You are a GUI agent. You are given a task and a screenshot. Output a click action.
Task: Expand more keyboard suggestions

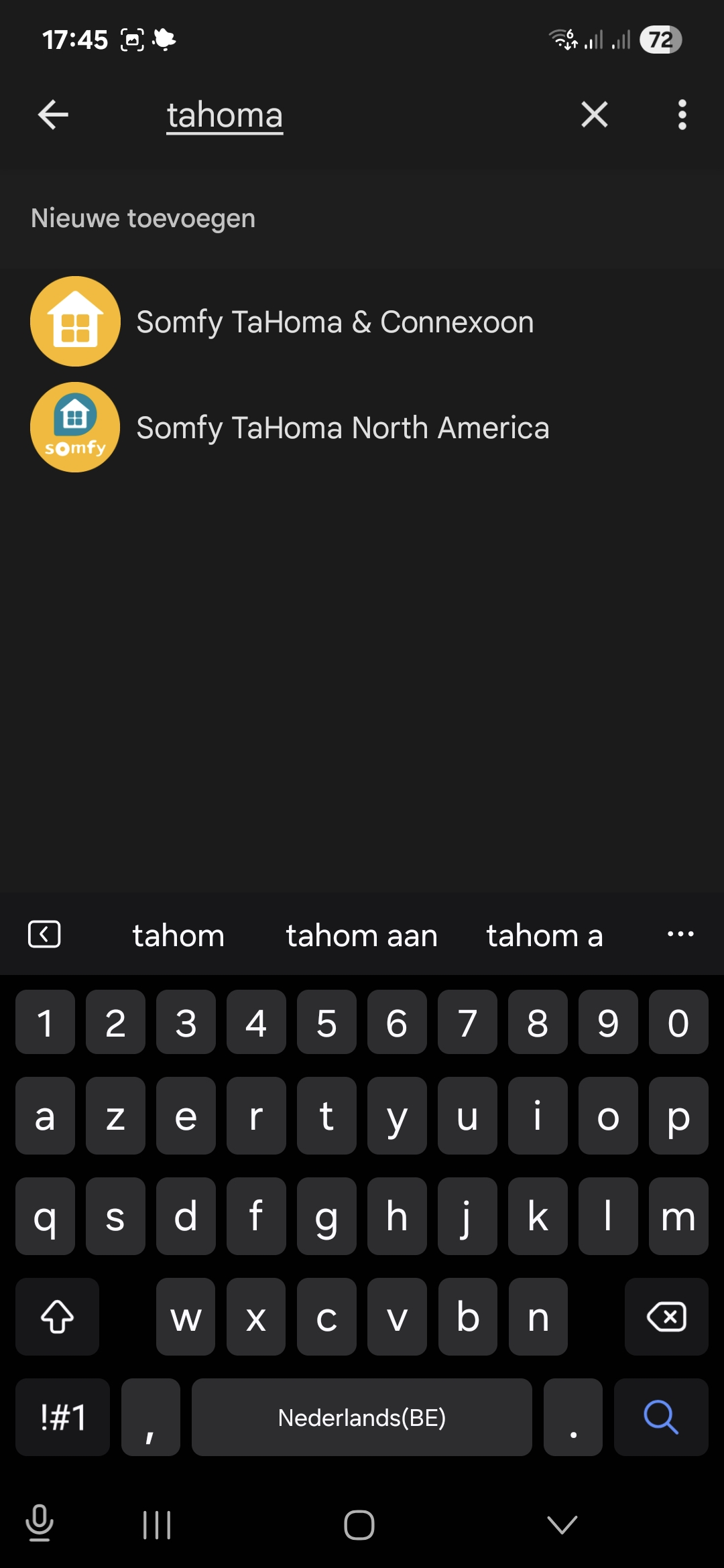click(680, 934)
